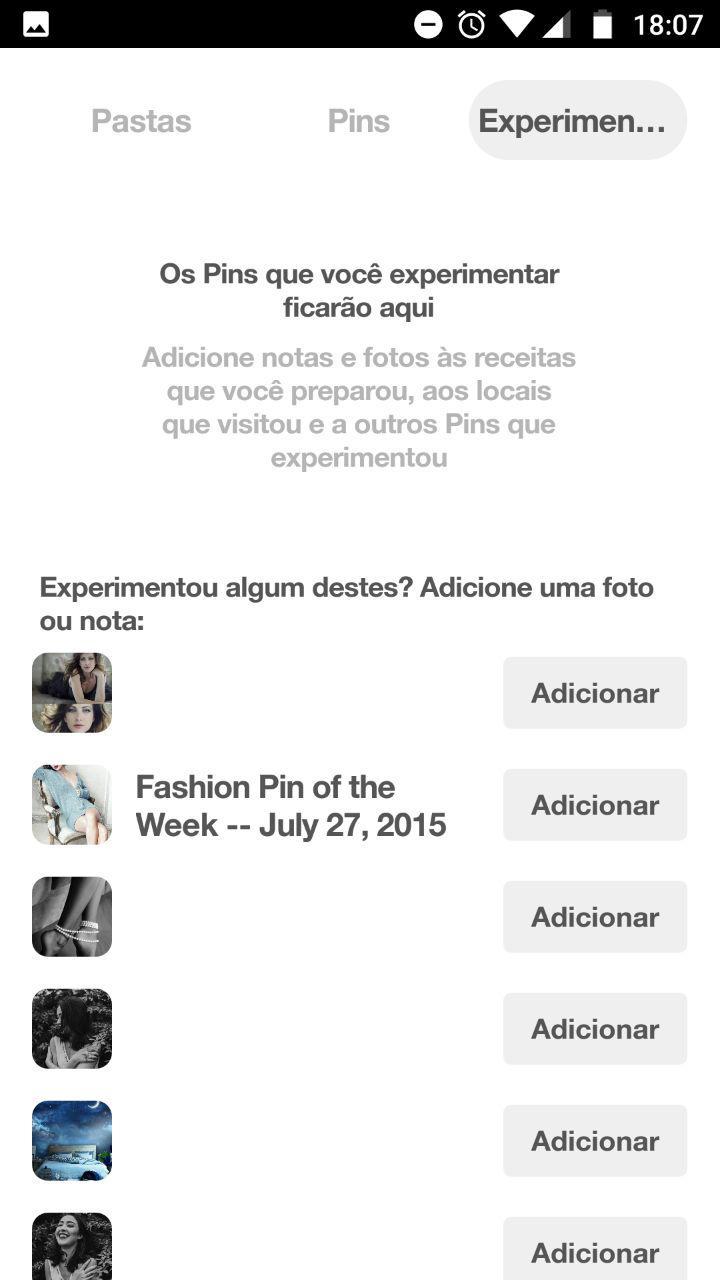Viewport: 720px width, 1280px height.
Task: Open the blue dress pin thumbnail
Action: point(71,804)
